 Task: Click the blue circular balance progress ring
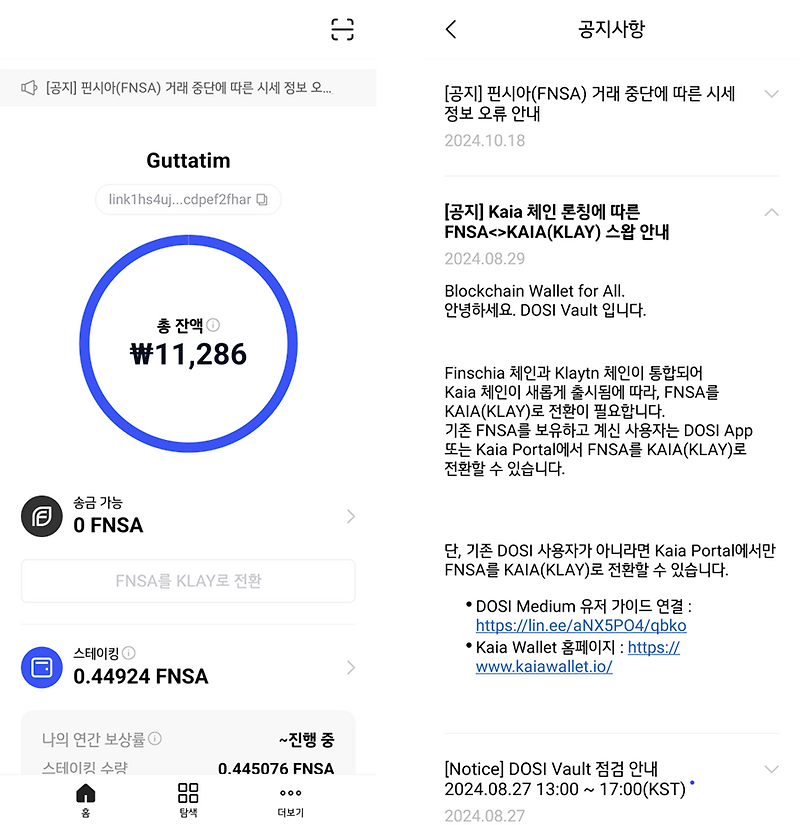[187, 245]
